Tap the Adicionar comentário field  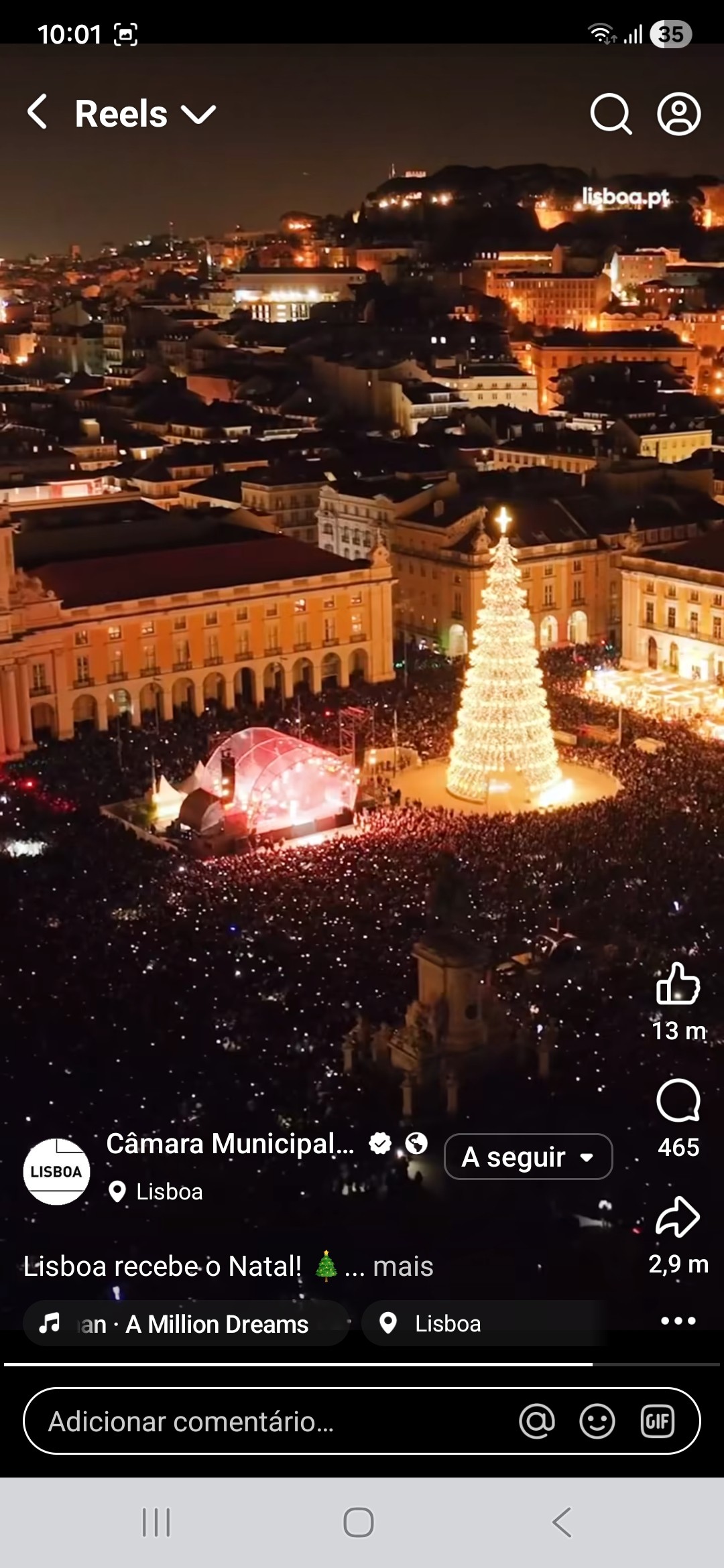point(268,1421)
